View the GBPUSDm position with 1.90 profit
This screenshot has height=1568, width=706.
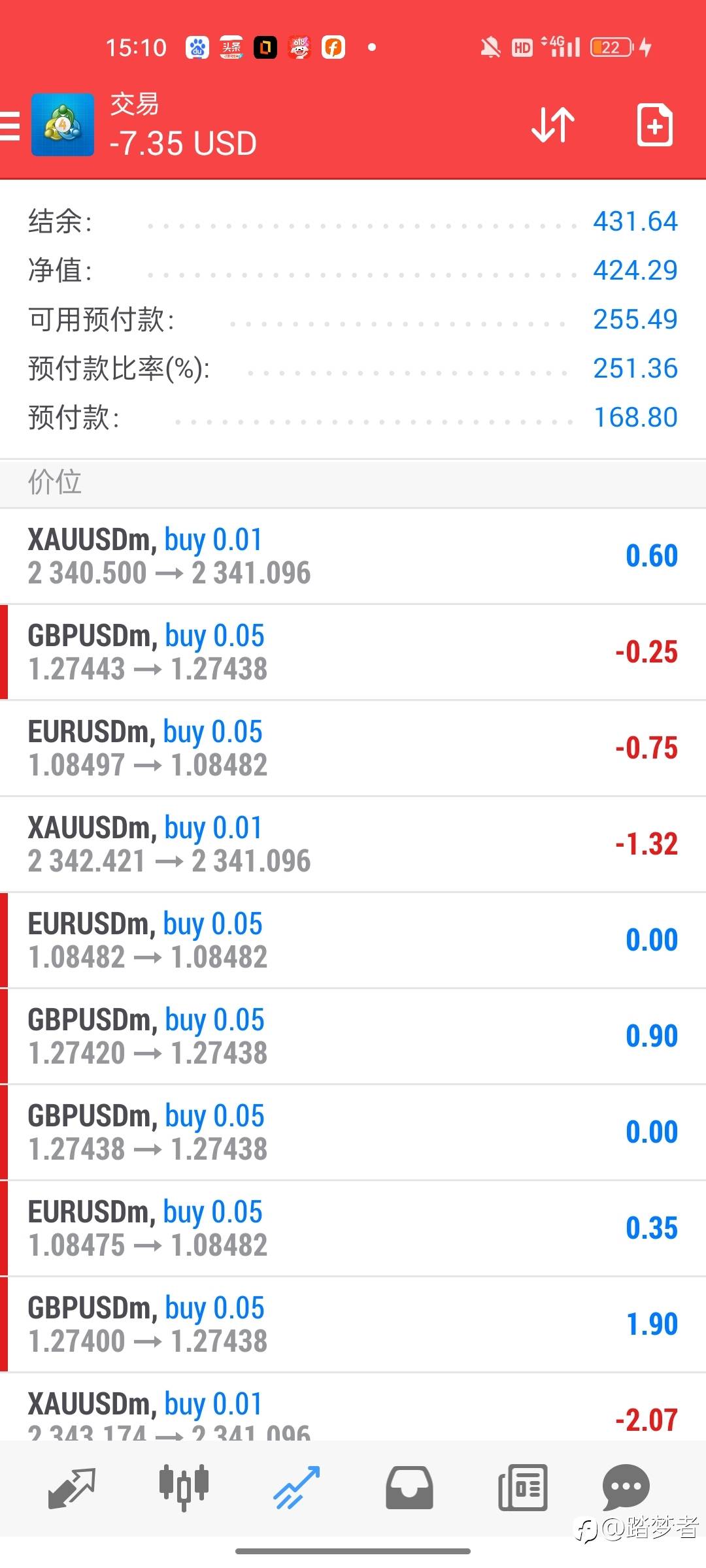click(x=353, y=1324)
